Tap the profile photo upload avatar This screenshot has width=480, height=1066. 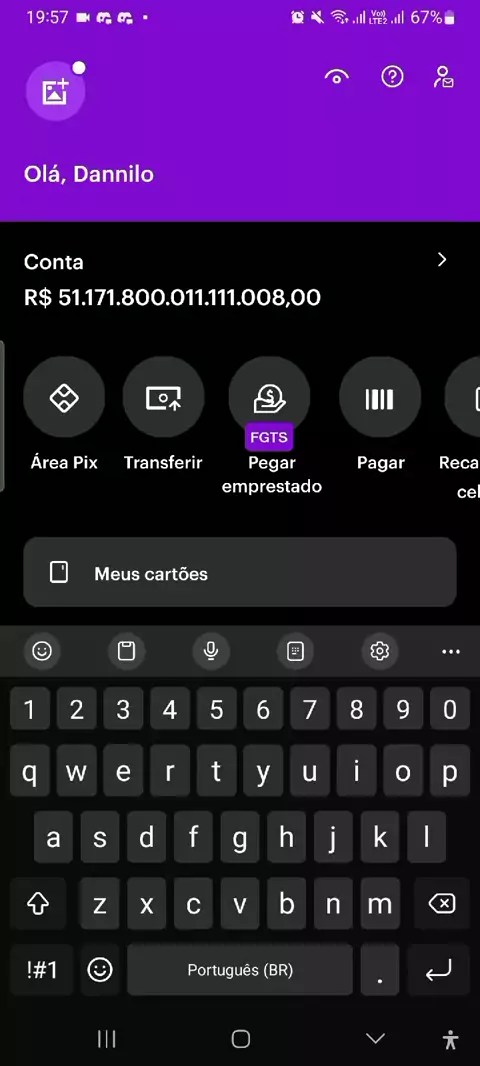click(55, 92)
